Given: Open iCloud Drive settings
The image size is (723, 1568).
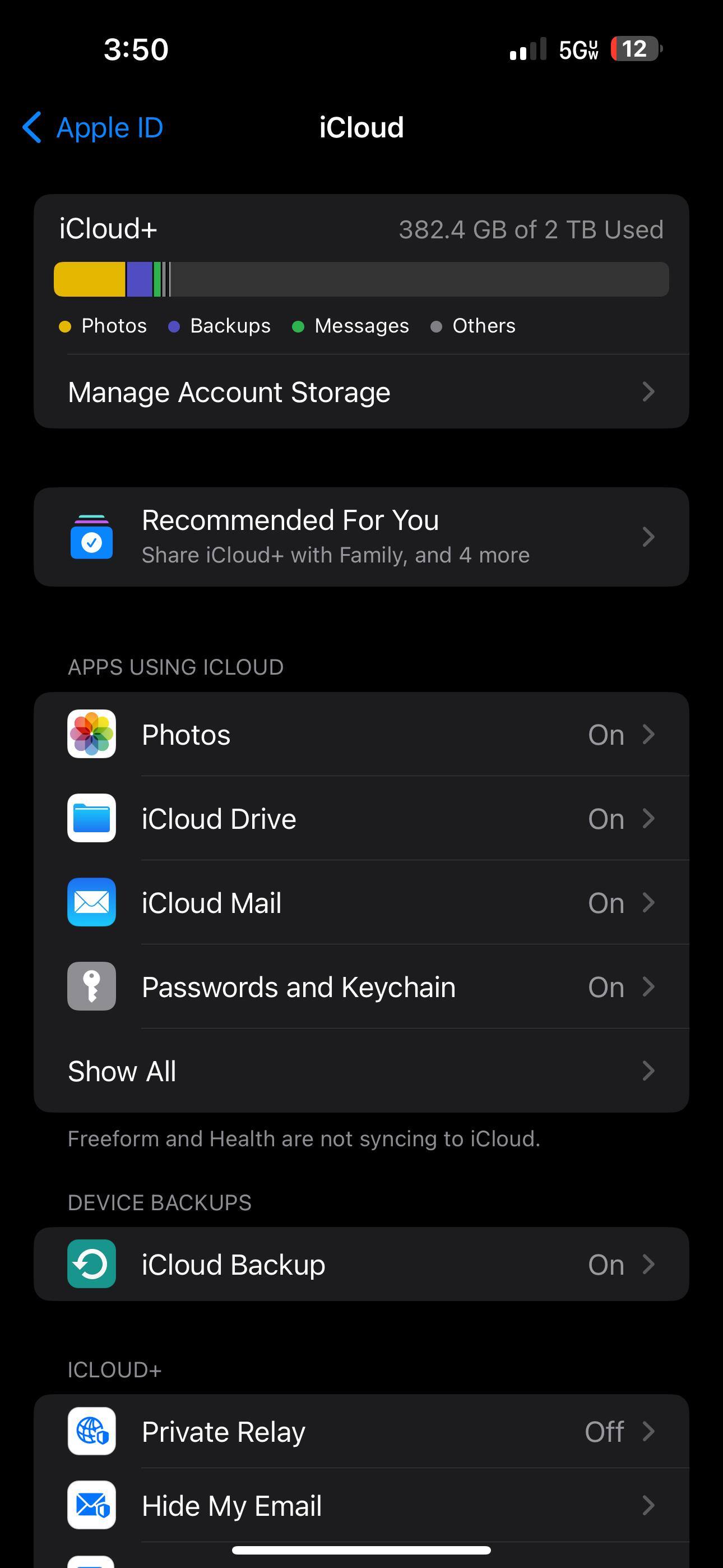Looking at the screenshot, I should (361, 819).
